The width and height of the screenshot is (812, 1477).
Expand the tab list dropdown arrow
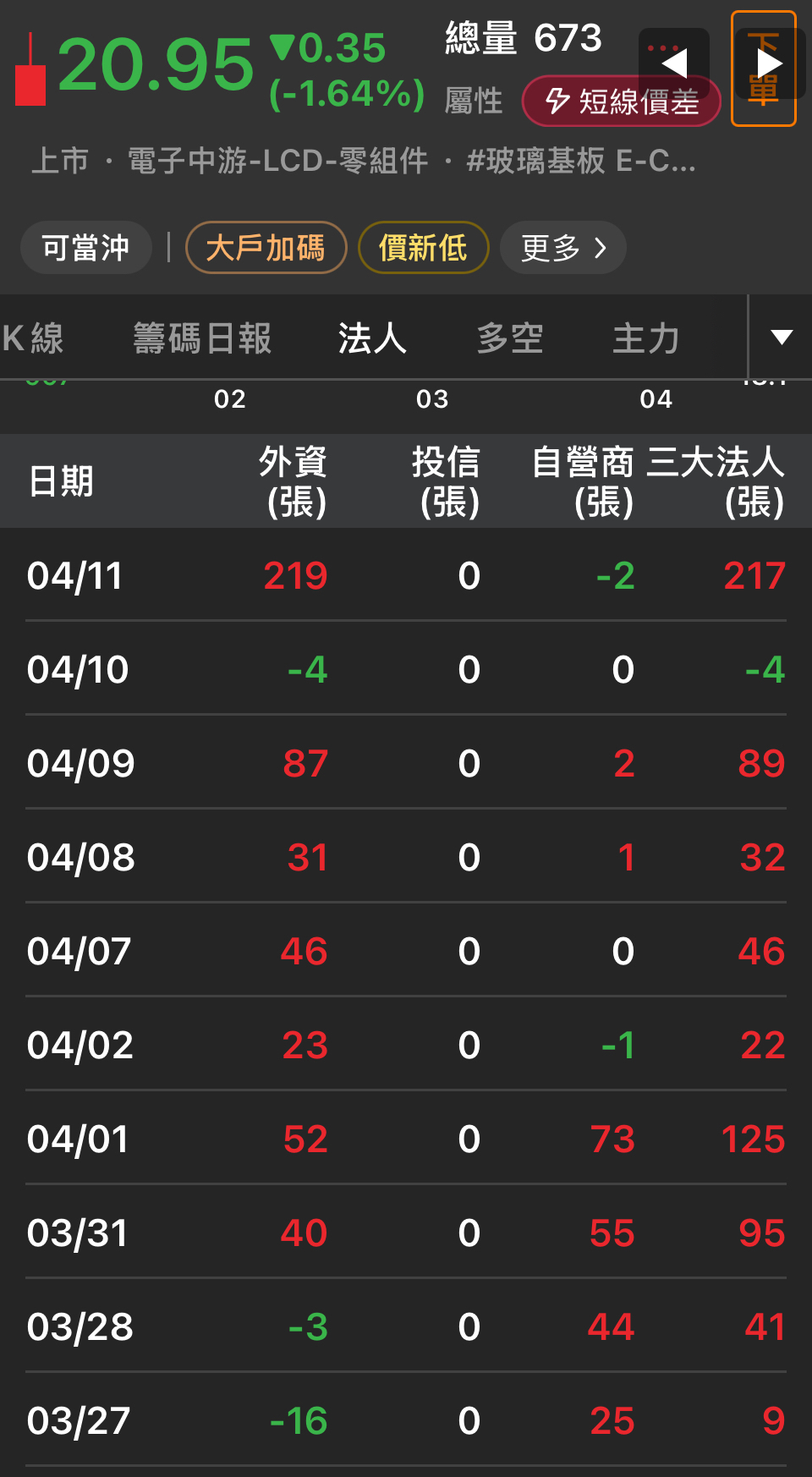[x=782, y=338]
